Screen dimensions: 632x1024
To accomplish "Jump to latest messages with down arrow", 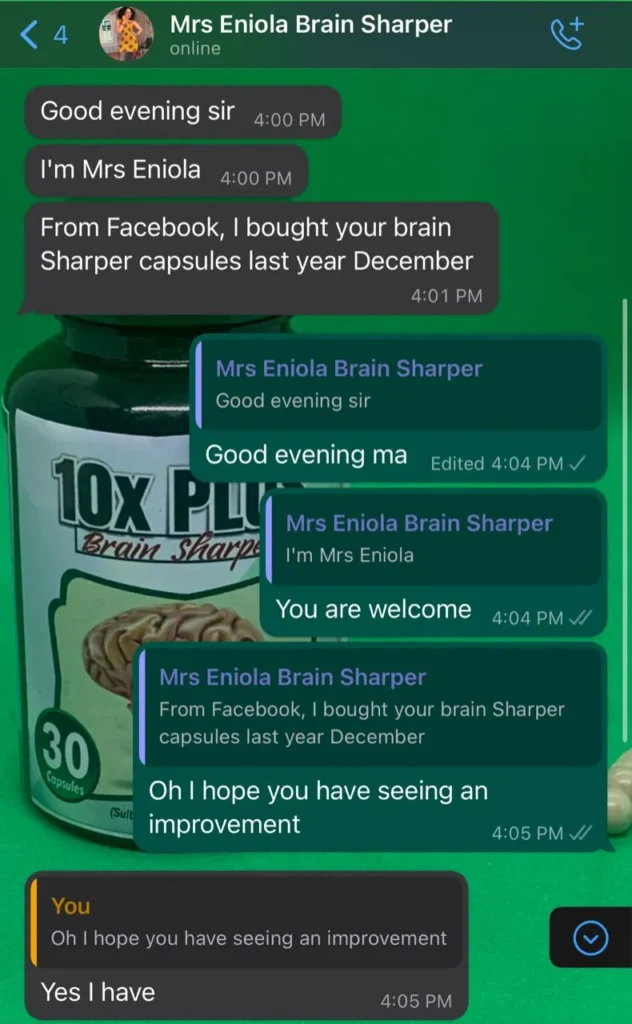I will click(x=591, y=938).
